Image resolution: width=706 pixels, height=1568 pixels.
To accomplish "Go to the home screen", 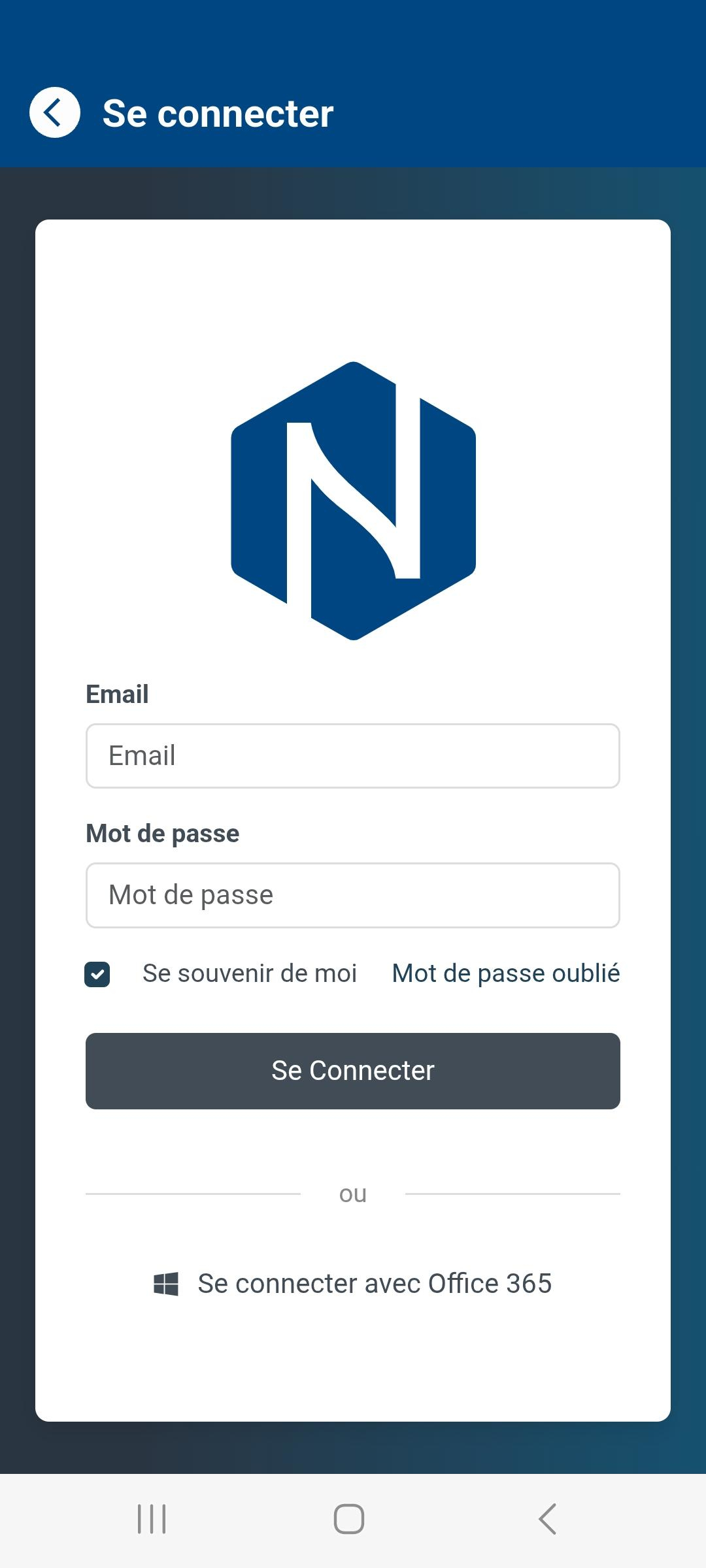I will coord(349,1519).
